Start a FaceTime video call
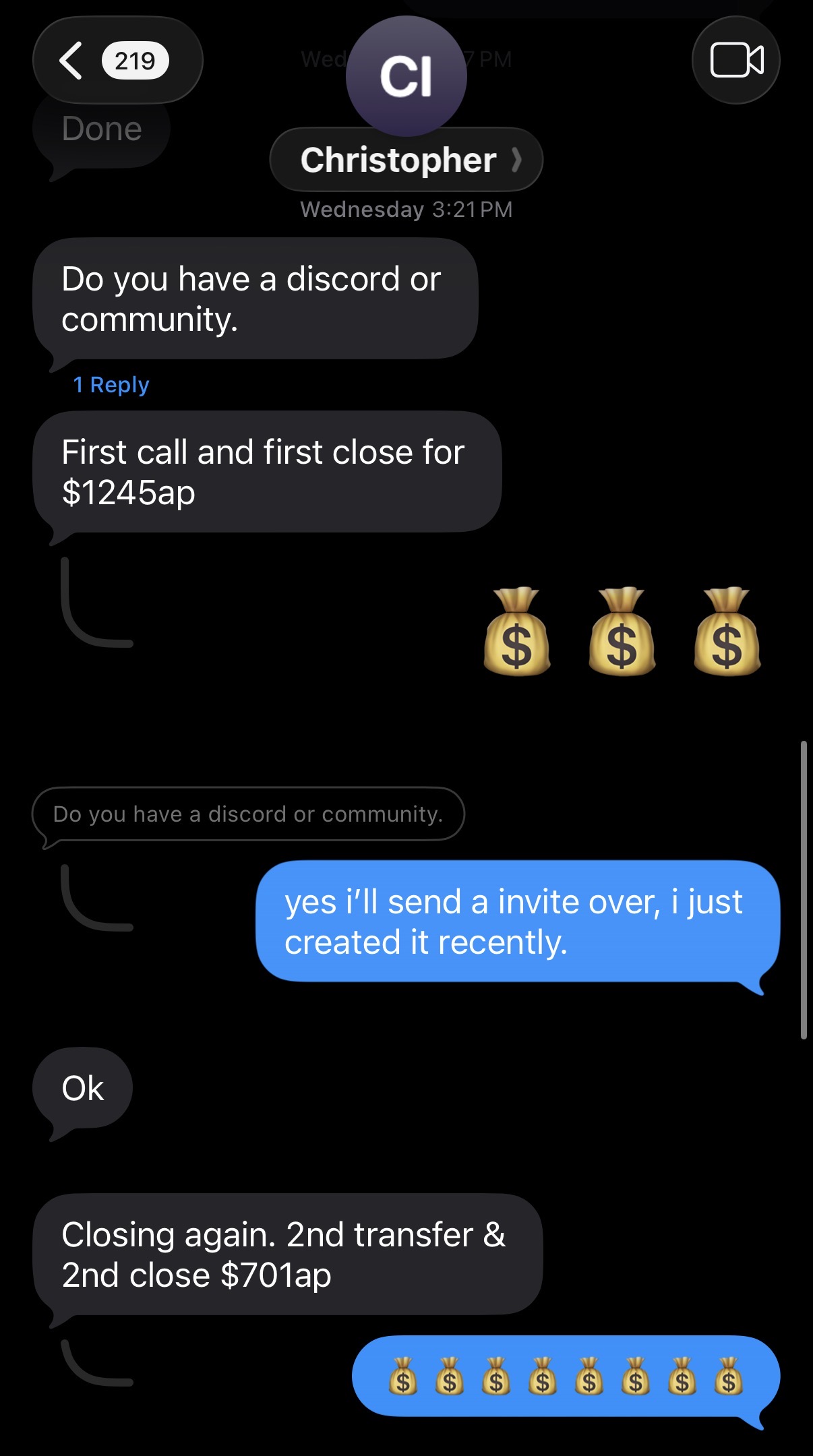Image resolution: width=813 pixels, height=1456 pixels. pyautogui.click(x=736, y=60)
